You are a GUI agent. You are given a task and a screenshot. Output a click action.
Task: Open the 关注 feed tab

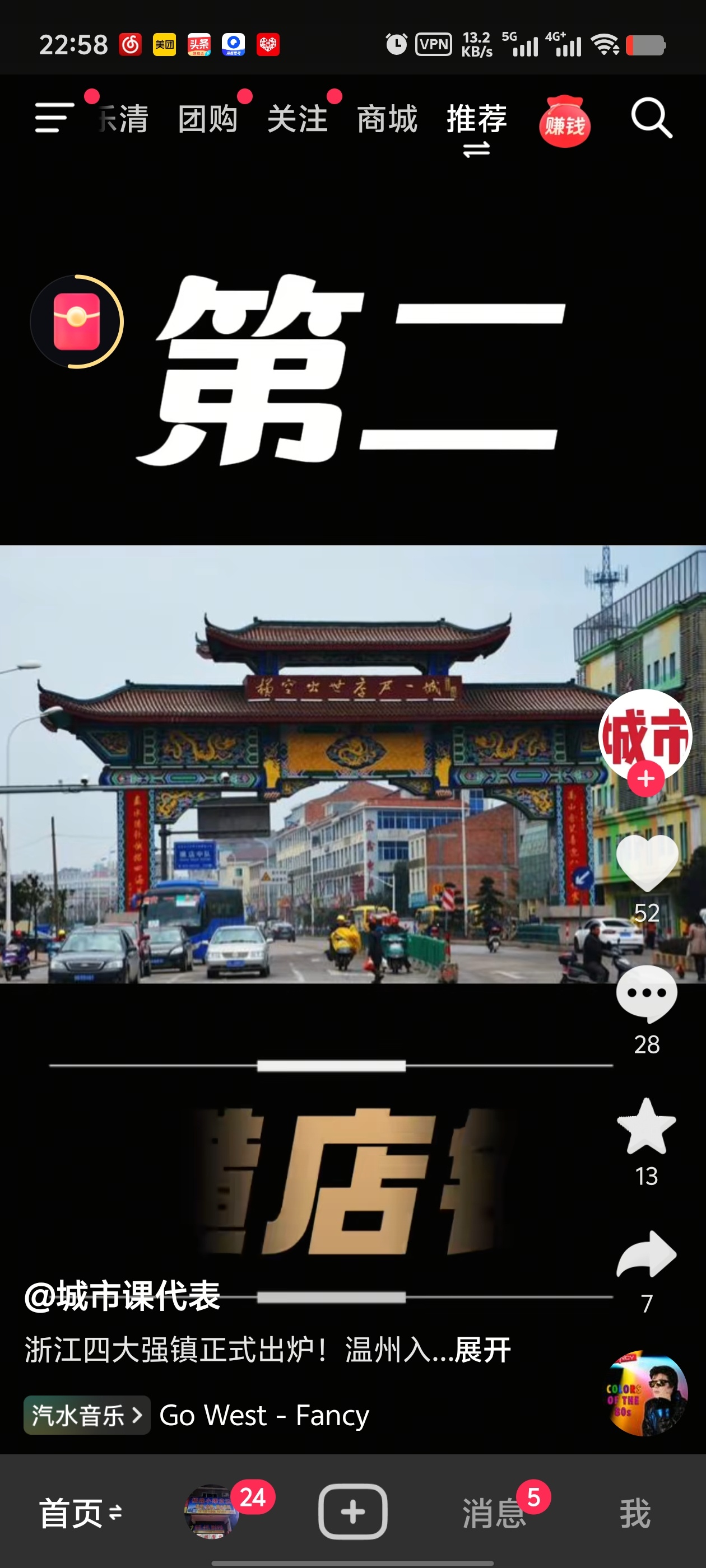tap(298, 119)
